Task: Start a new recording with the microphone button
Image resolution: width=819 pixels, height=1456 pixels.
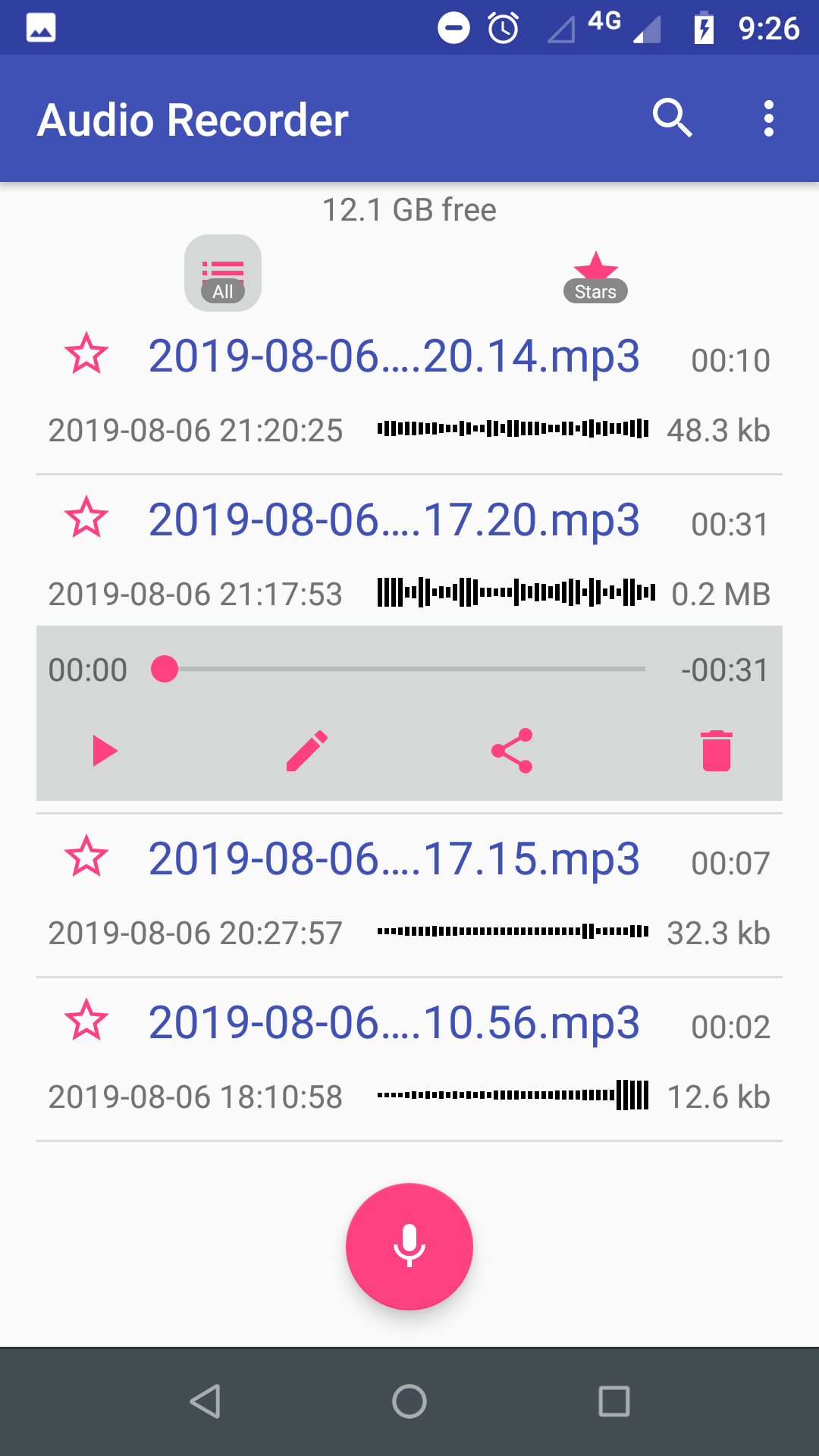Action: click(x=409, y=1247)
